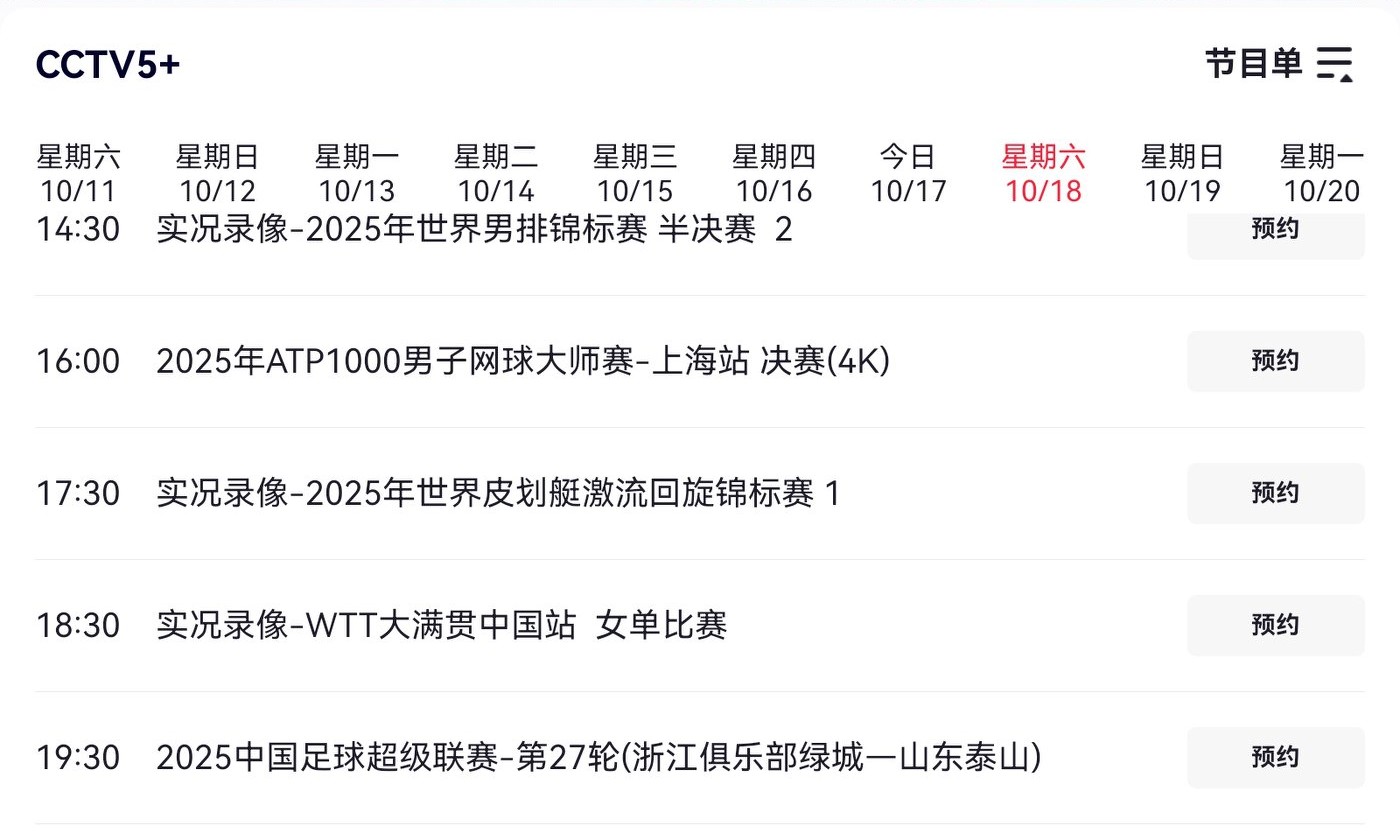1400x837 pixels.
Task: Show the schedule for 星期一 10/13
Action: [356, 174]
